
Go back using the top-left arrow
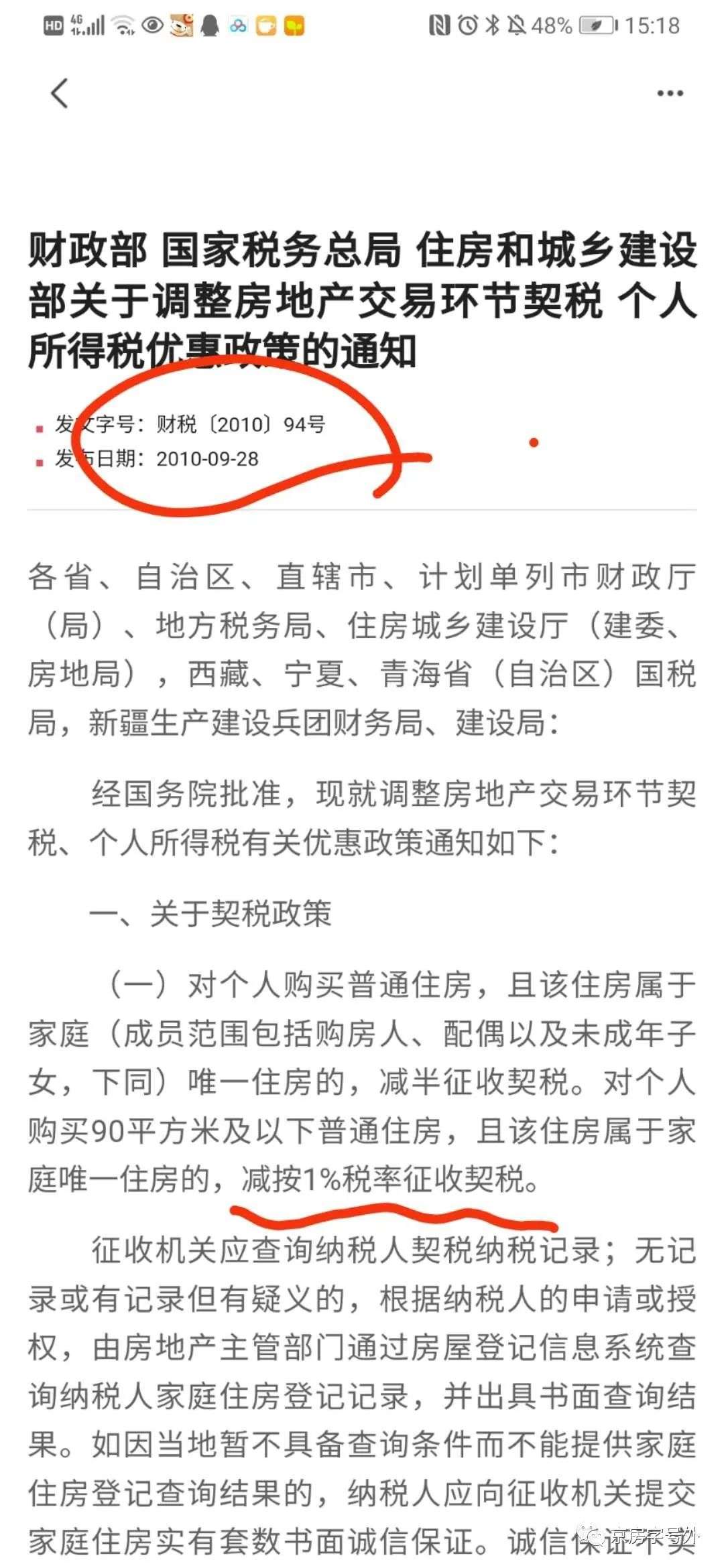[60, 93]
